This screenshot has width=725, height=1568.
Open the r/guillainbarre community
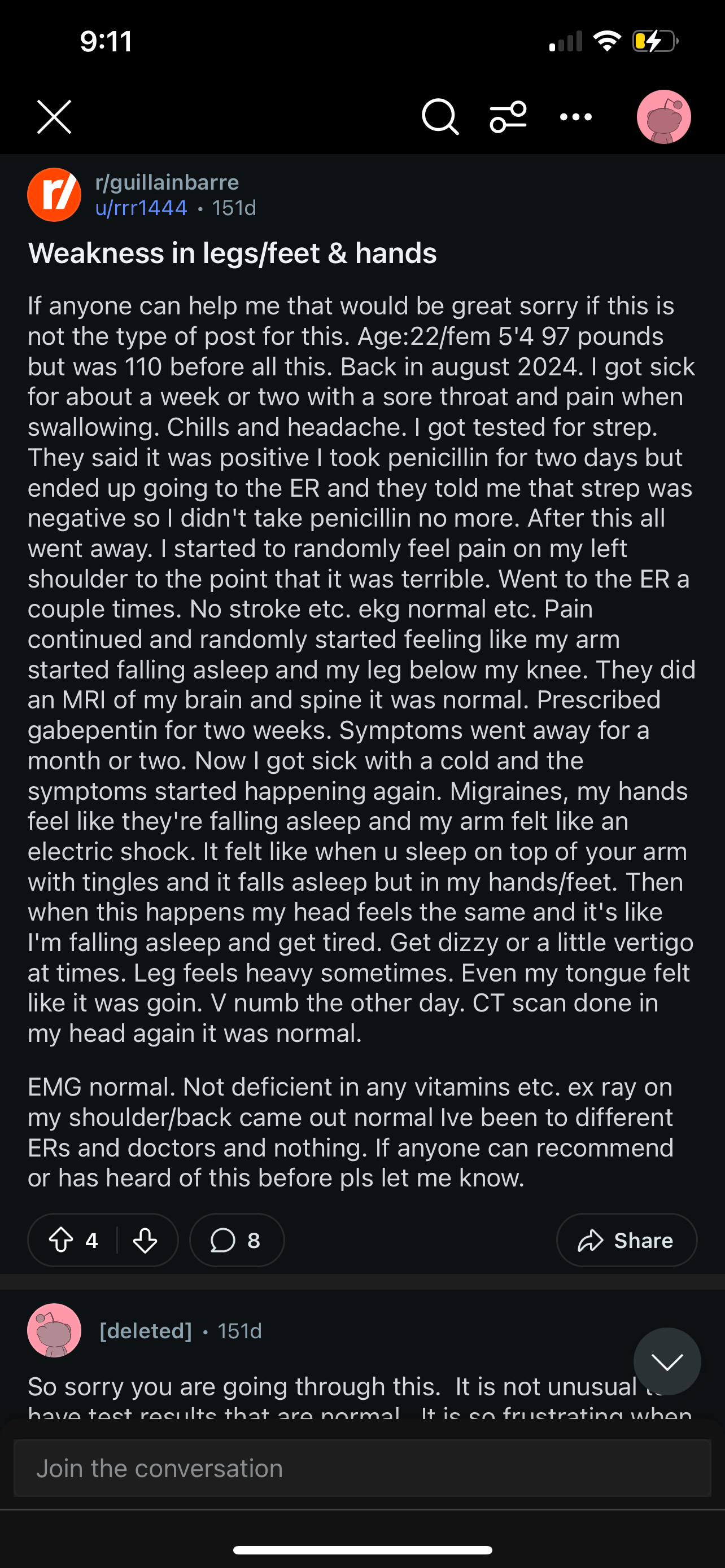coord(167,182)
